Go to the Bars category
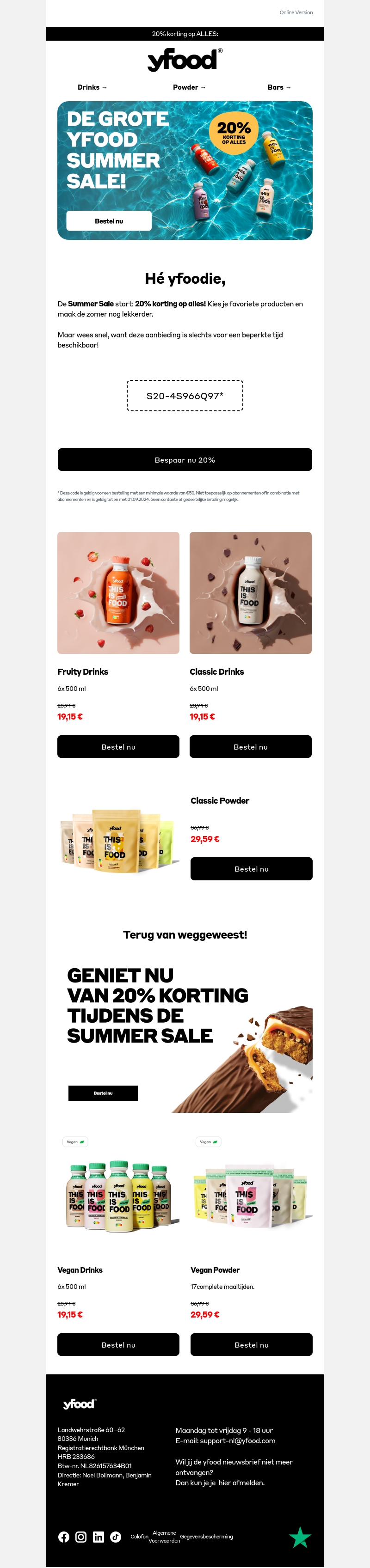370x1568 pixels. [279, 88]
